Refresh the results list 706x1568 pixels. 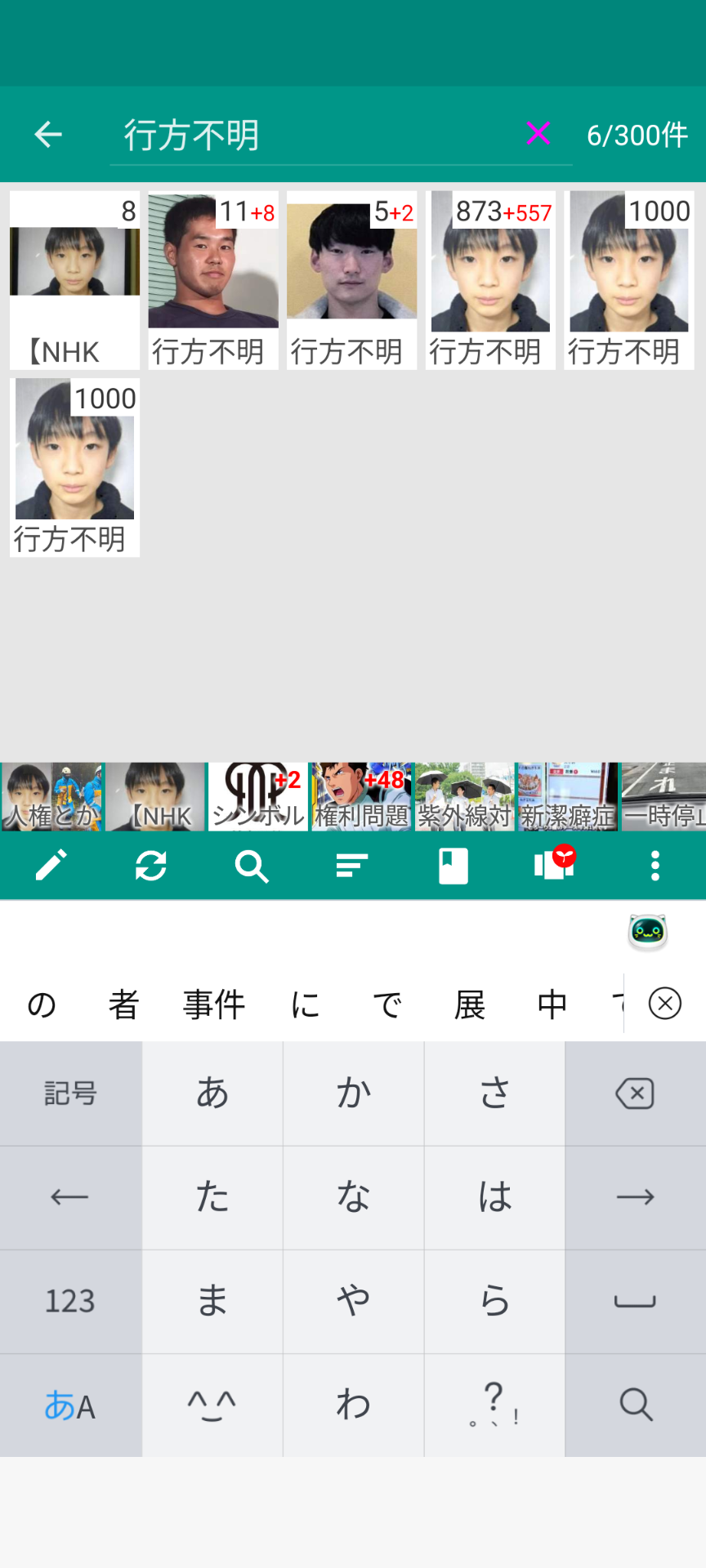click(x=151, y=866)
